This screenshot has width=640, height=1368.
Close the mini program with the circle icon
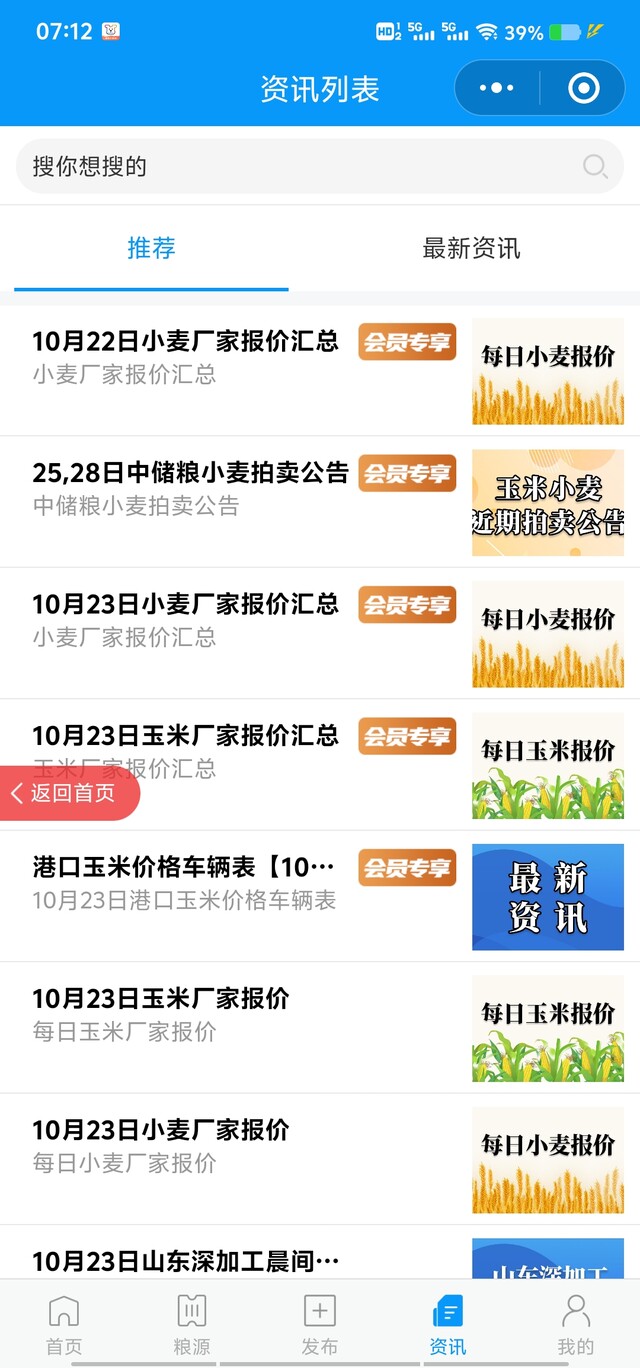coord(583,88)
